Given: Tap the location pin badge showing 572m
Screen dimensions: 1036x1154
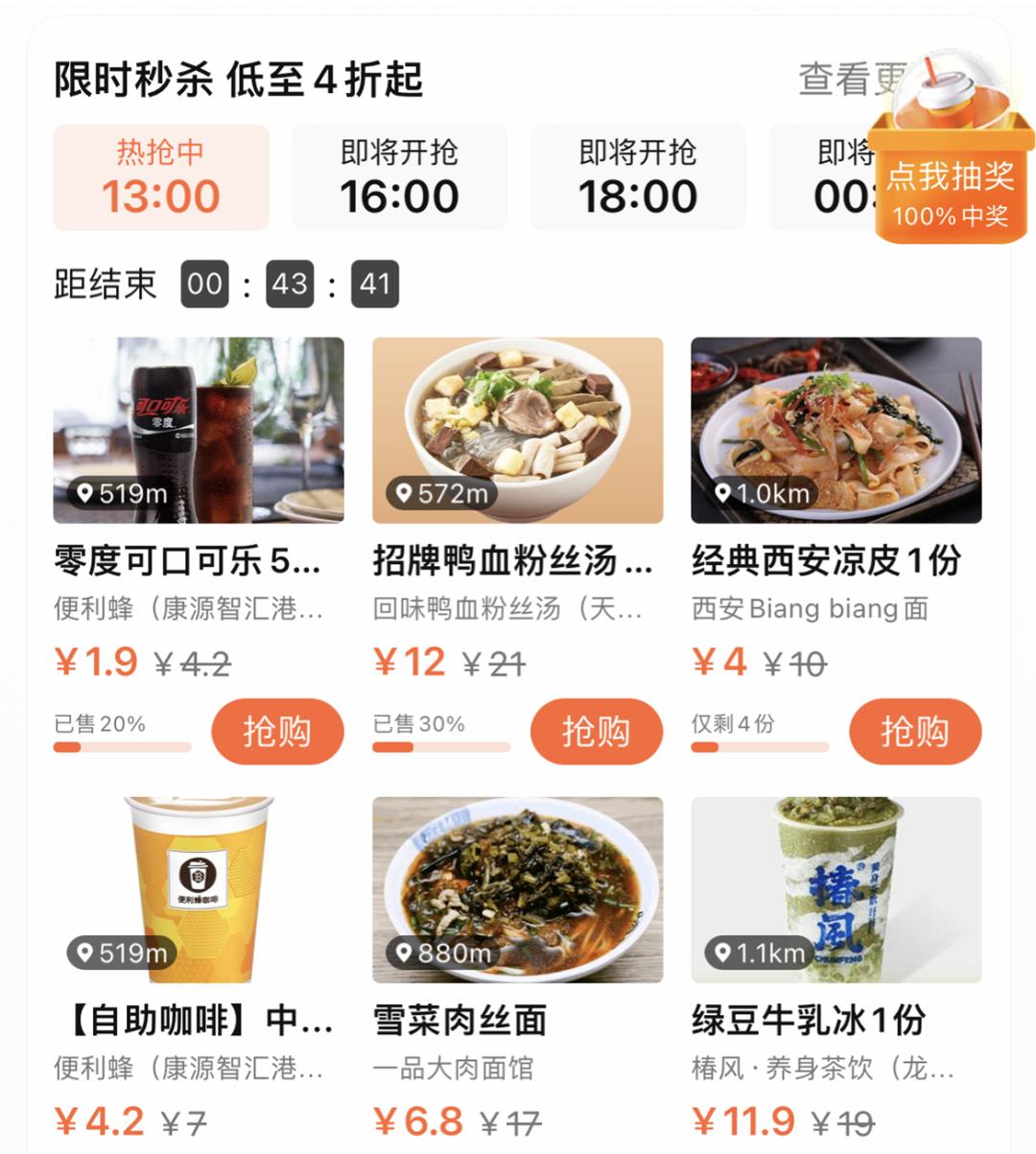Looking at the screenshot, I should pyautogui.click(x=440, y=495).
